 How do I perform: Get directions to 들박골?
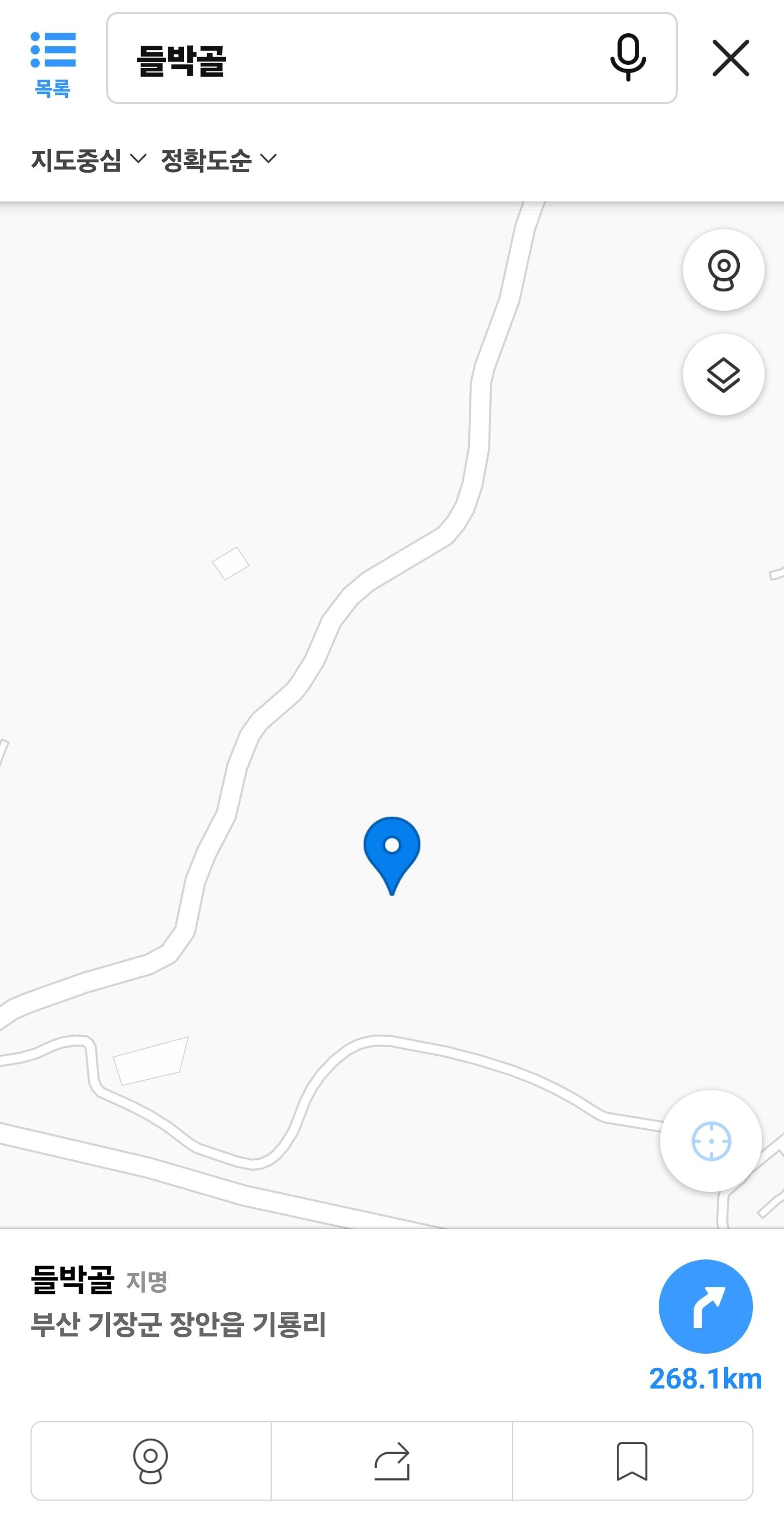tap(705, 1306)
